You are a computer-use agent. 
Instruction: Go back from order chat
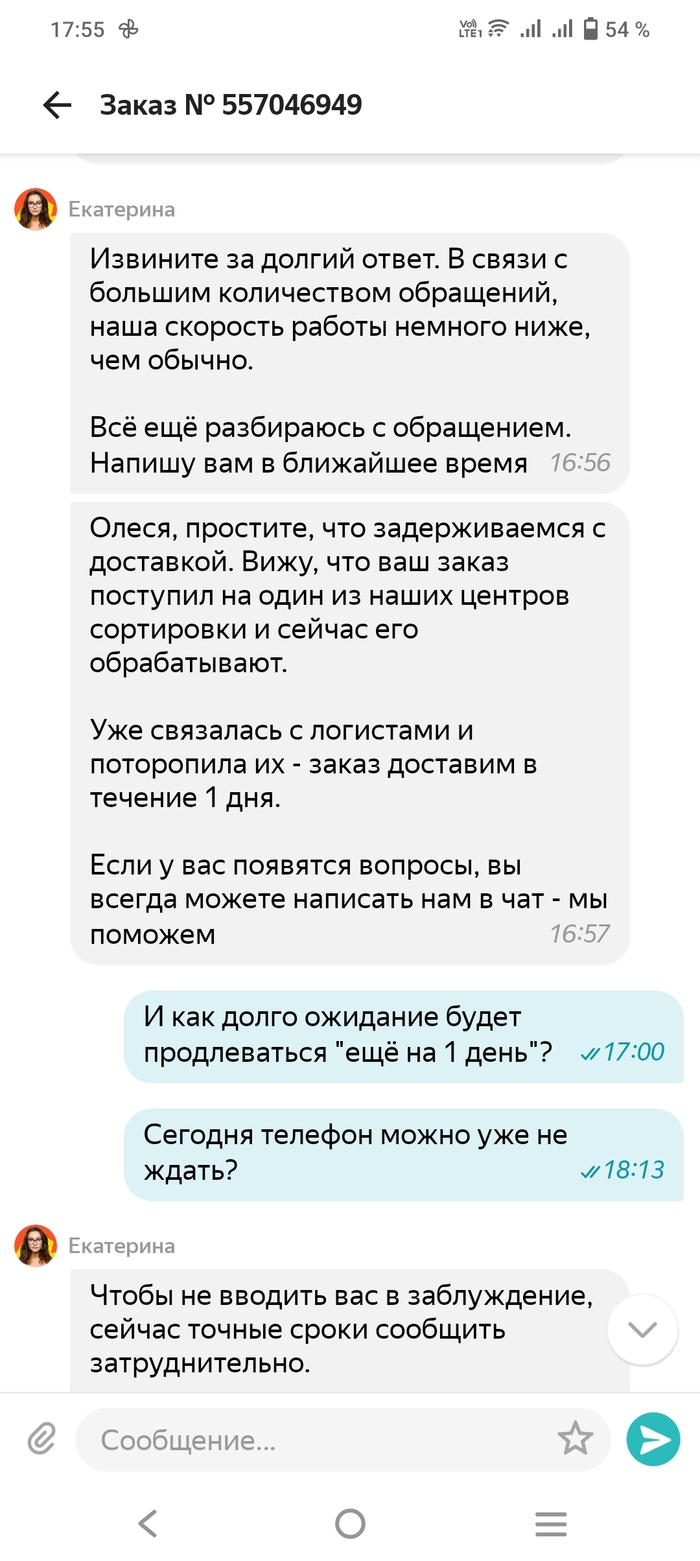click(x=57, y=105)
